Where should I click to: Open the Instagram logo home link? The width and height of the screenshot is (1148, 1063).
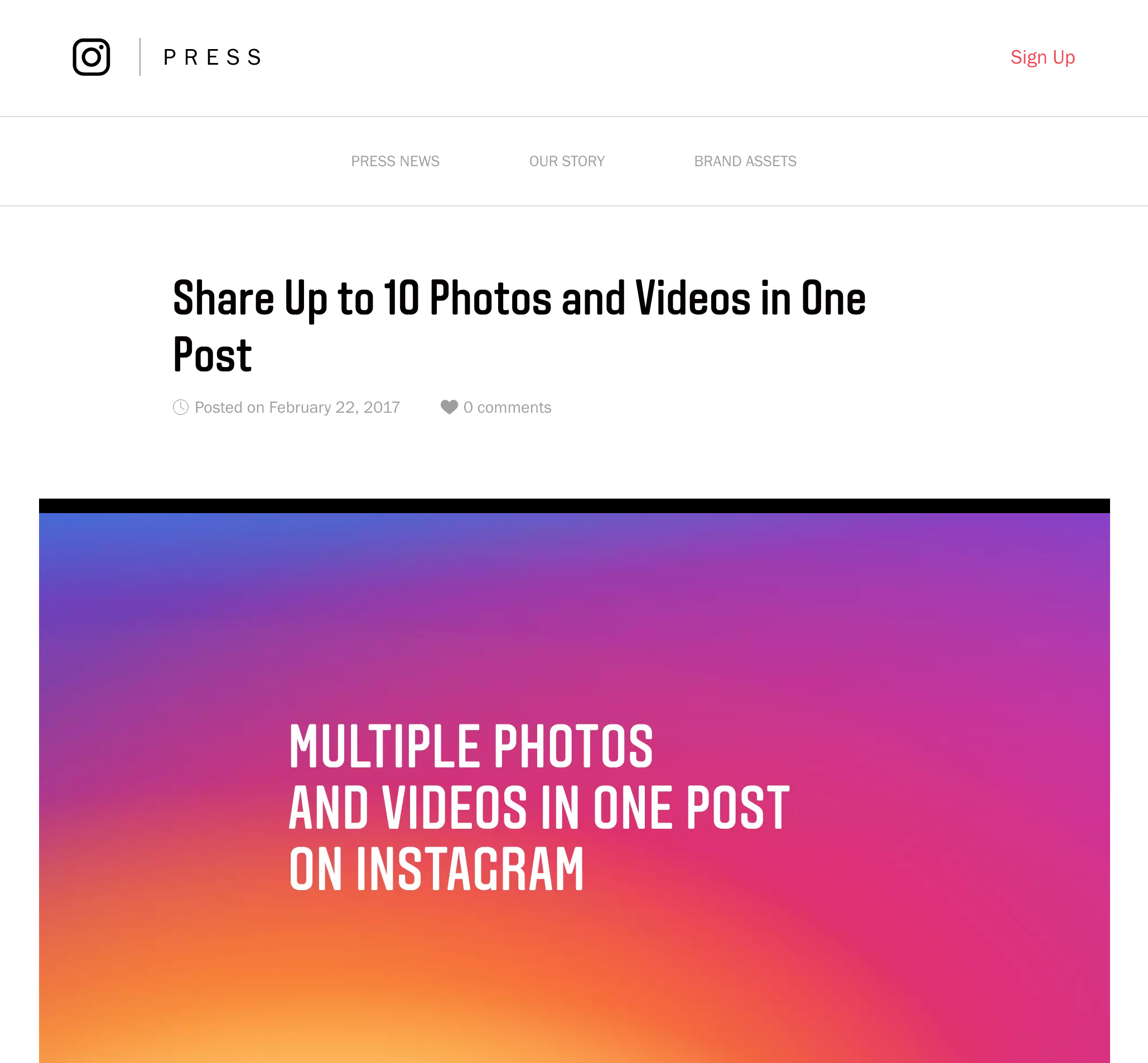tap(91, 57)
